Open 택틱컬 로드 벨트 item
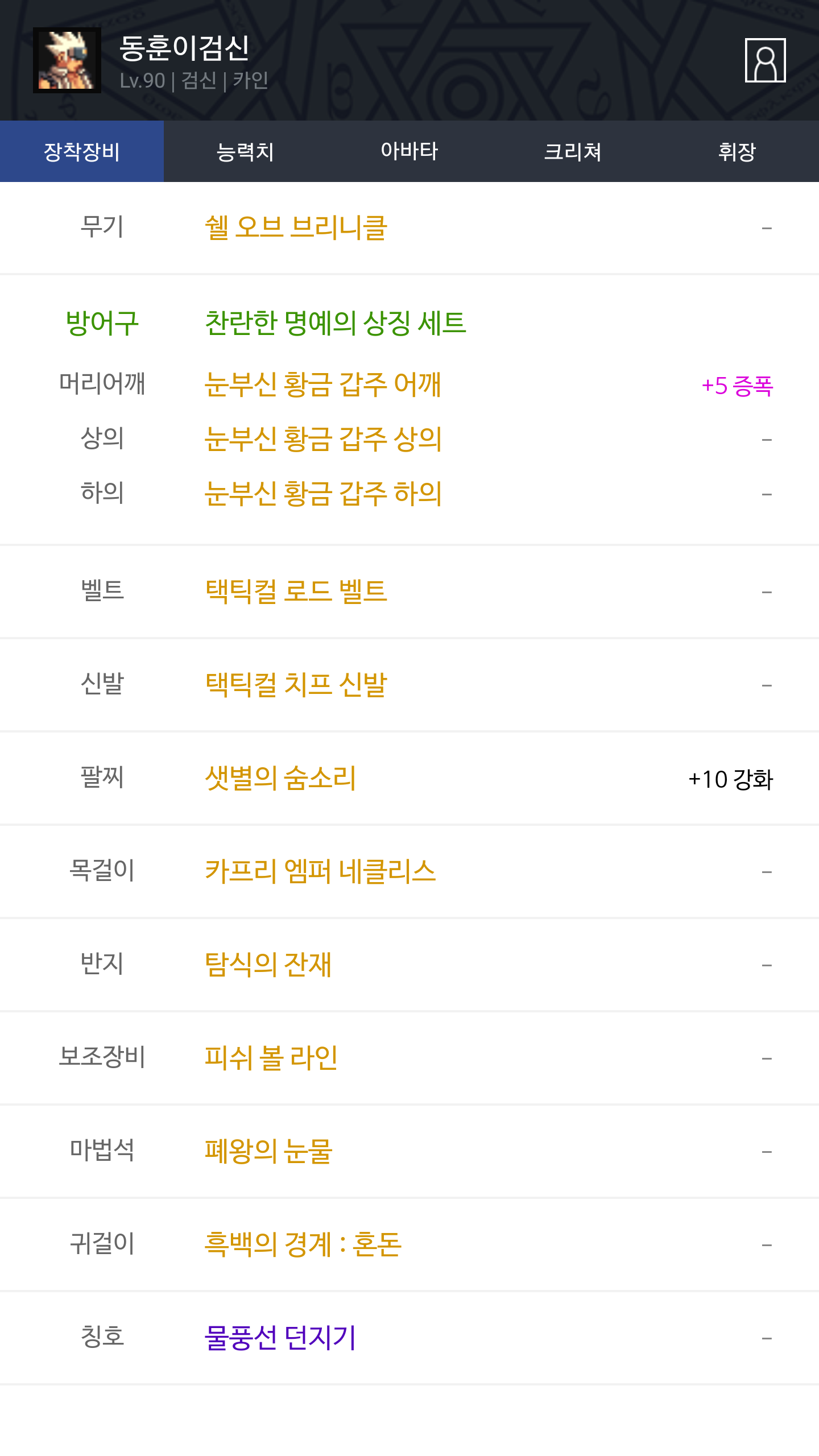The image size is (819, 1456). 296,591
